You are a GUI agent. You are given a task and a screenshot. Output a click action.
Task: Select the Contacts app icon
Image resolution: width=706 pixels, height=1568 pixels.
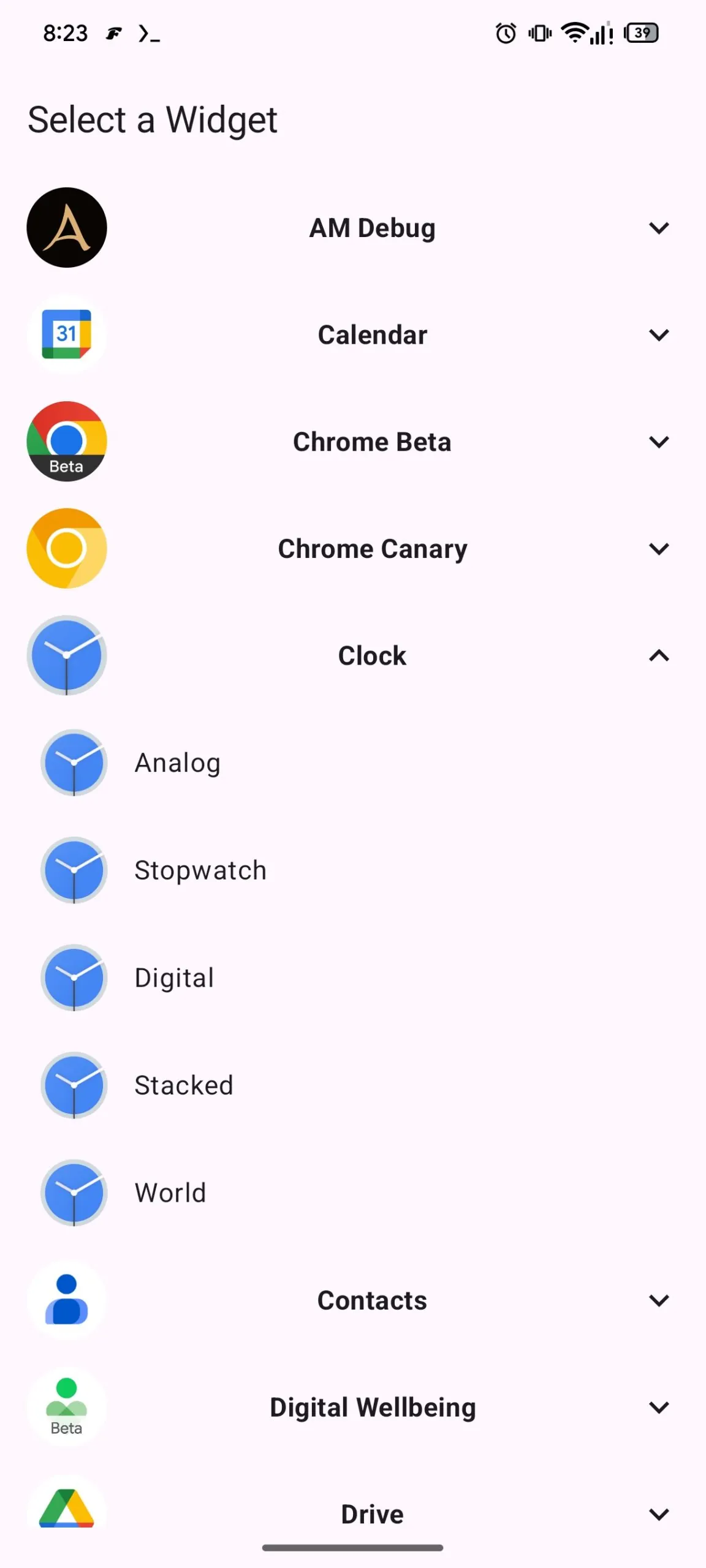(x=67, y=1300)
